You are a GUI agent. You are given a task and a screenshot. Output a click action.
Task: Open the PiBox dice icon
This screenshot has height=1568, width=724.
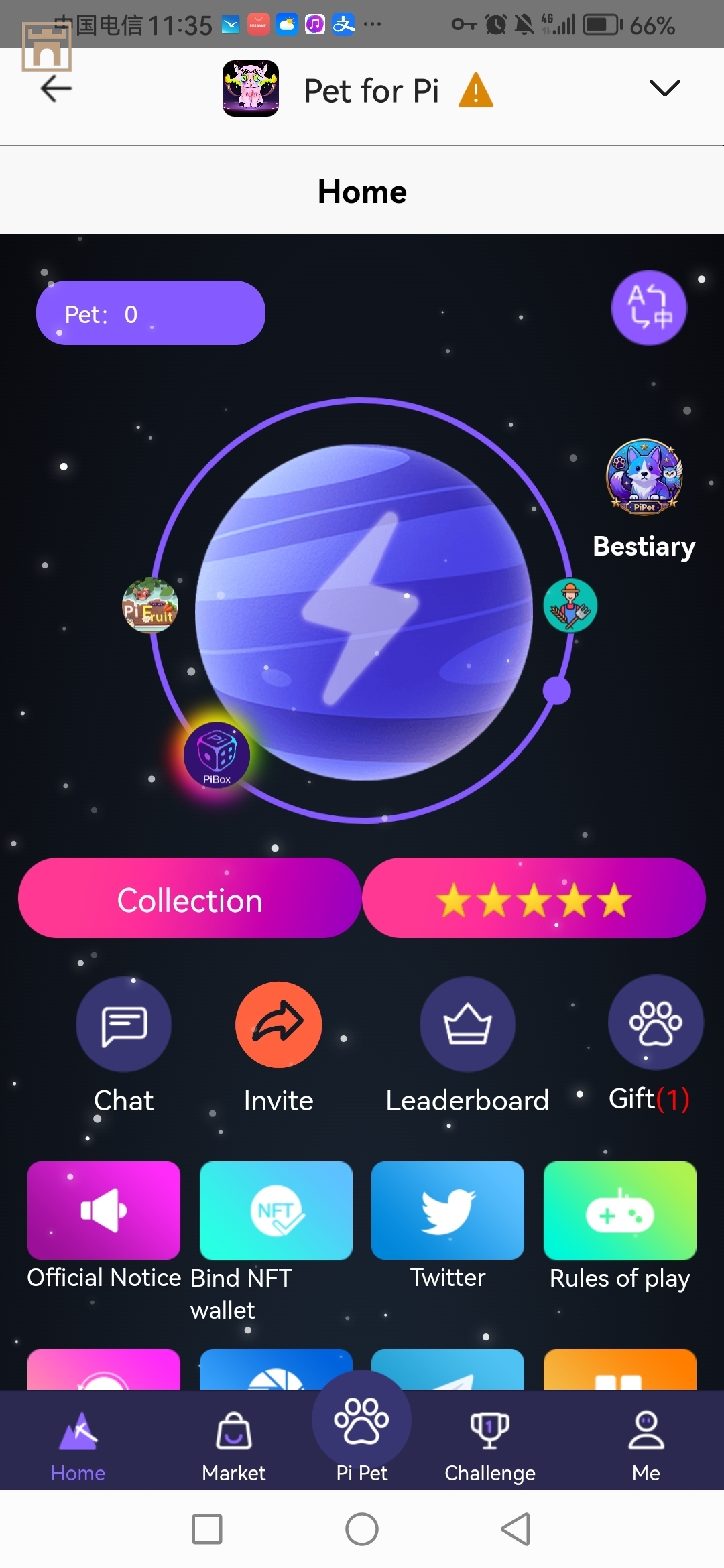point(217,755)
